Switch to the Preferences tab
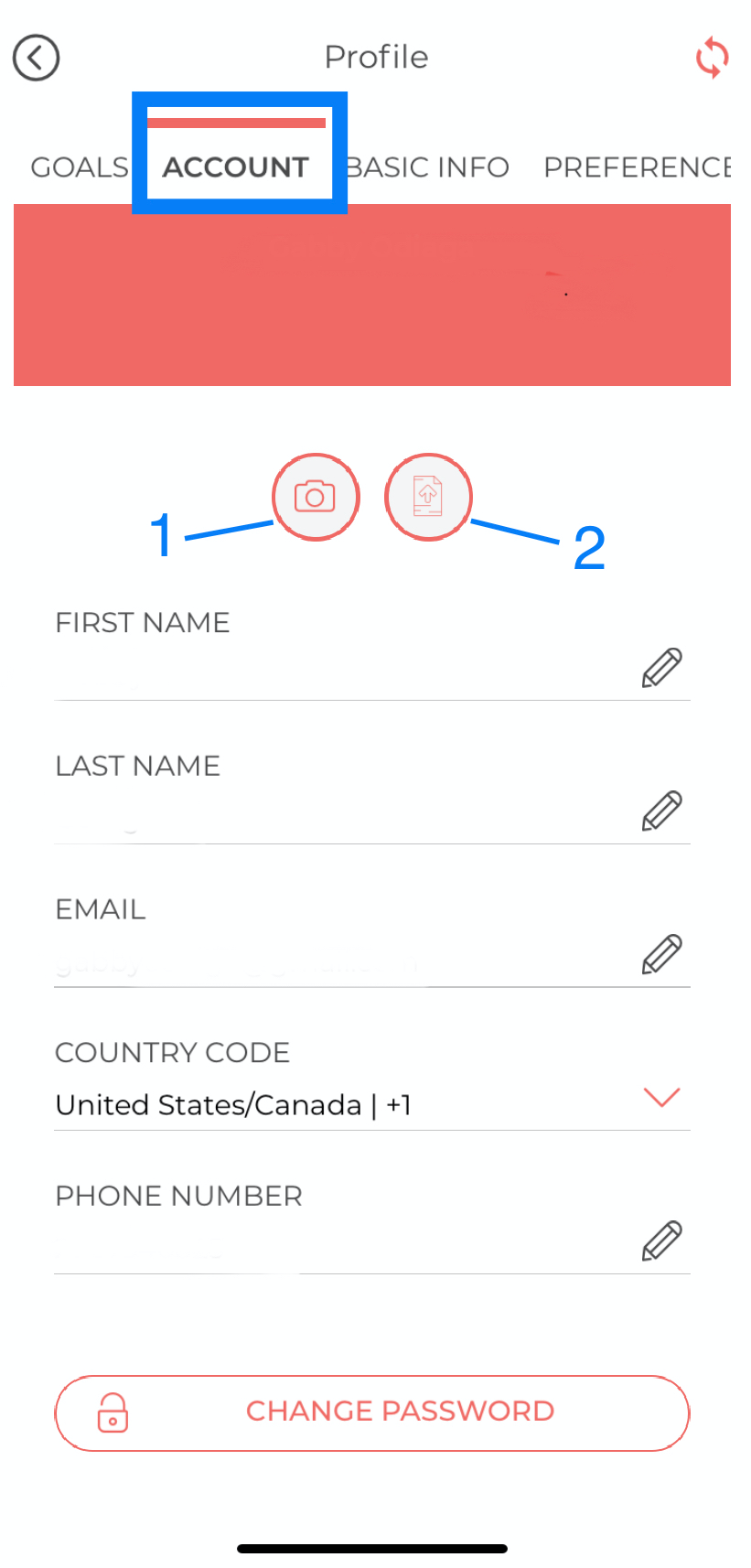The image size is (751, 1568). pos(637,167)
